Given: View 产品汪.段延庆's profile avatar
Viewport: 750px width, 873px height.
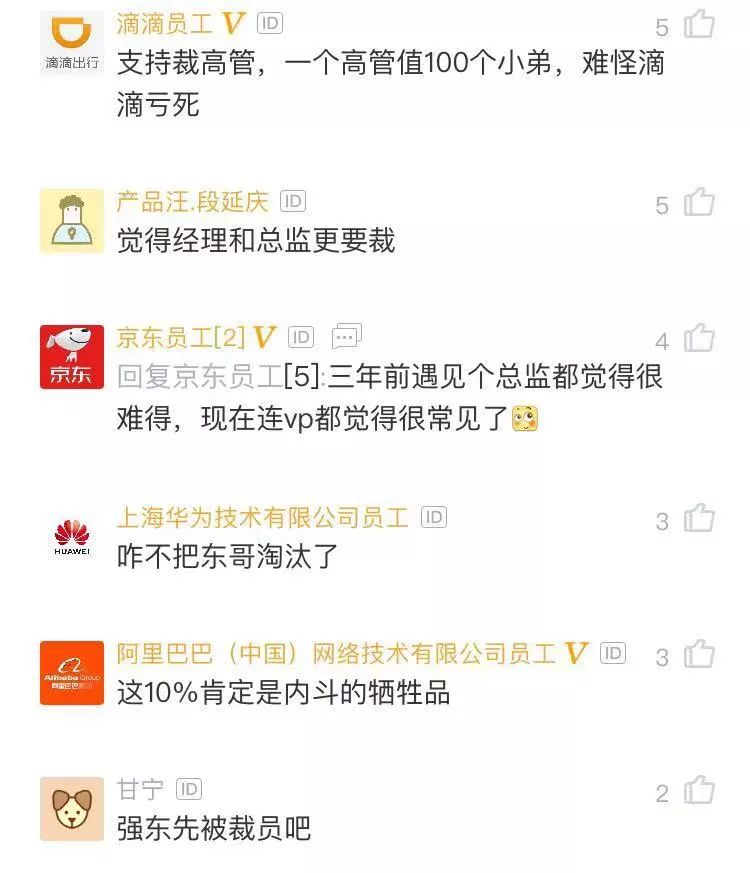Looking at the screenshot, I should tap(72, 220).
